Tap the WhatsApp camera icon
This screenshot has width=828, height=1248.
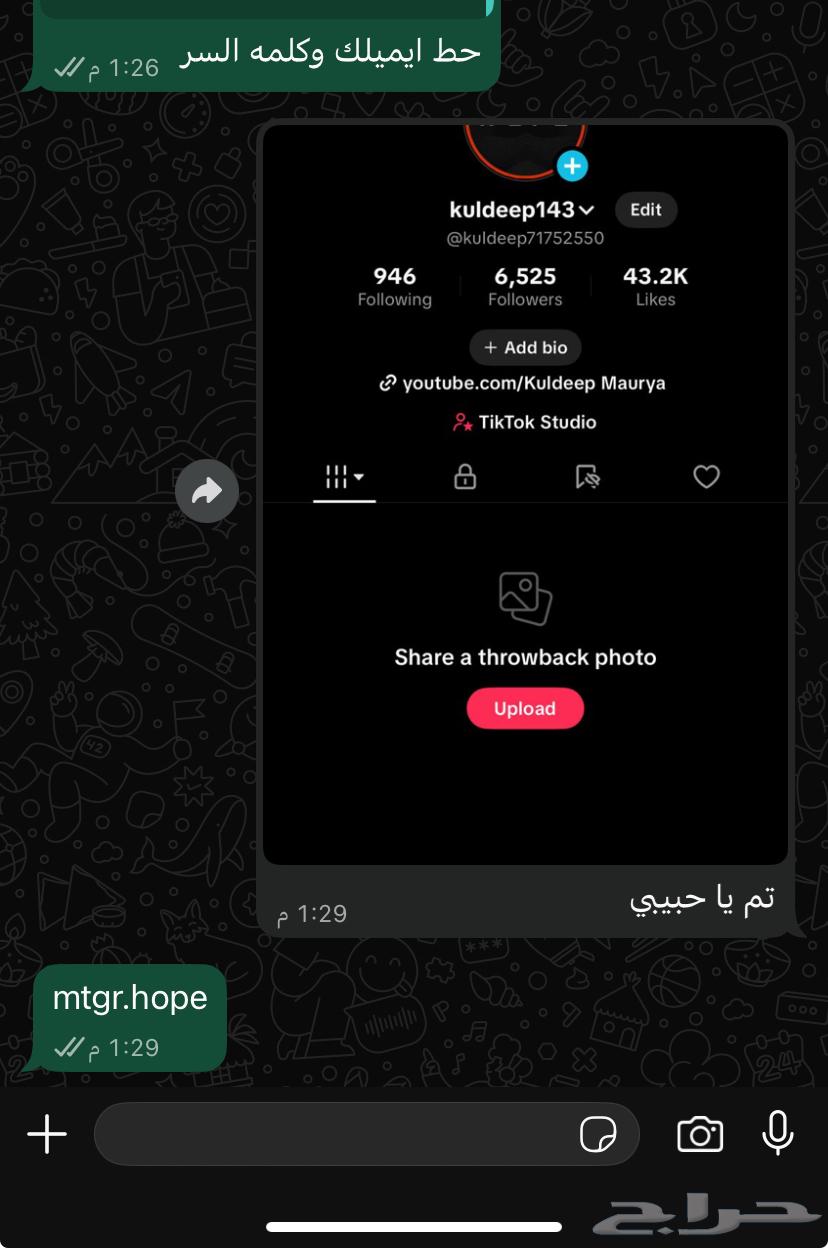click(700, 1134)
